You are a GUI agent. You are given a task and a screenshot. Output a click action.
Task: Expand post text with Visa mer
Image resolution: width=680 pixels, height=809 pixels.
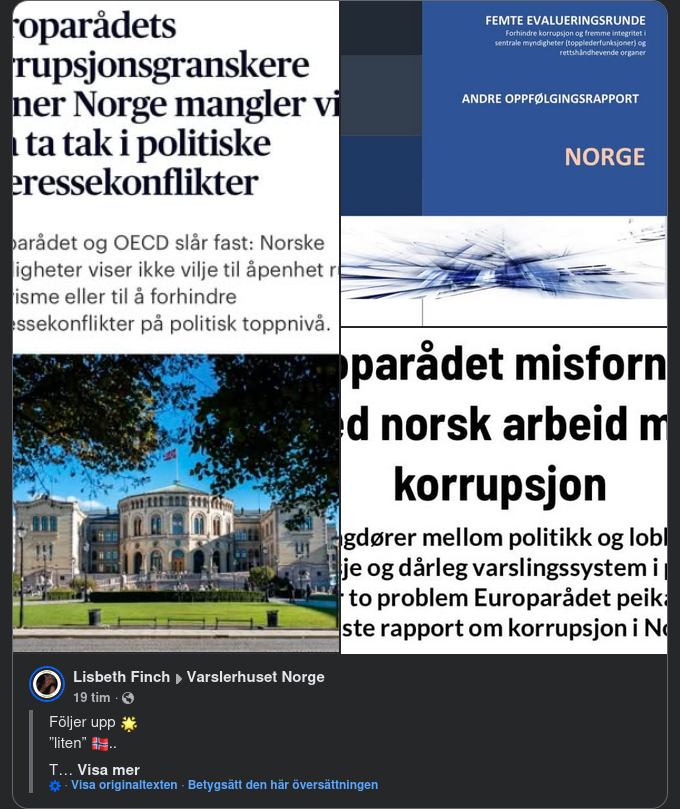tap(108, 769)
